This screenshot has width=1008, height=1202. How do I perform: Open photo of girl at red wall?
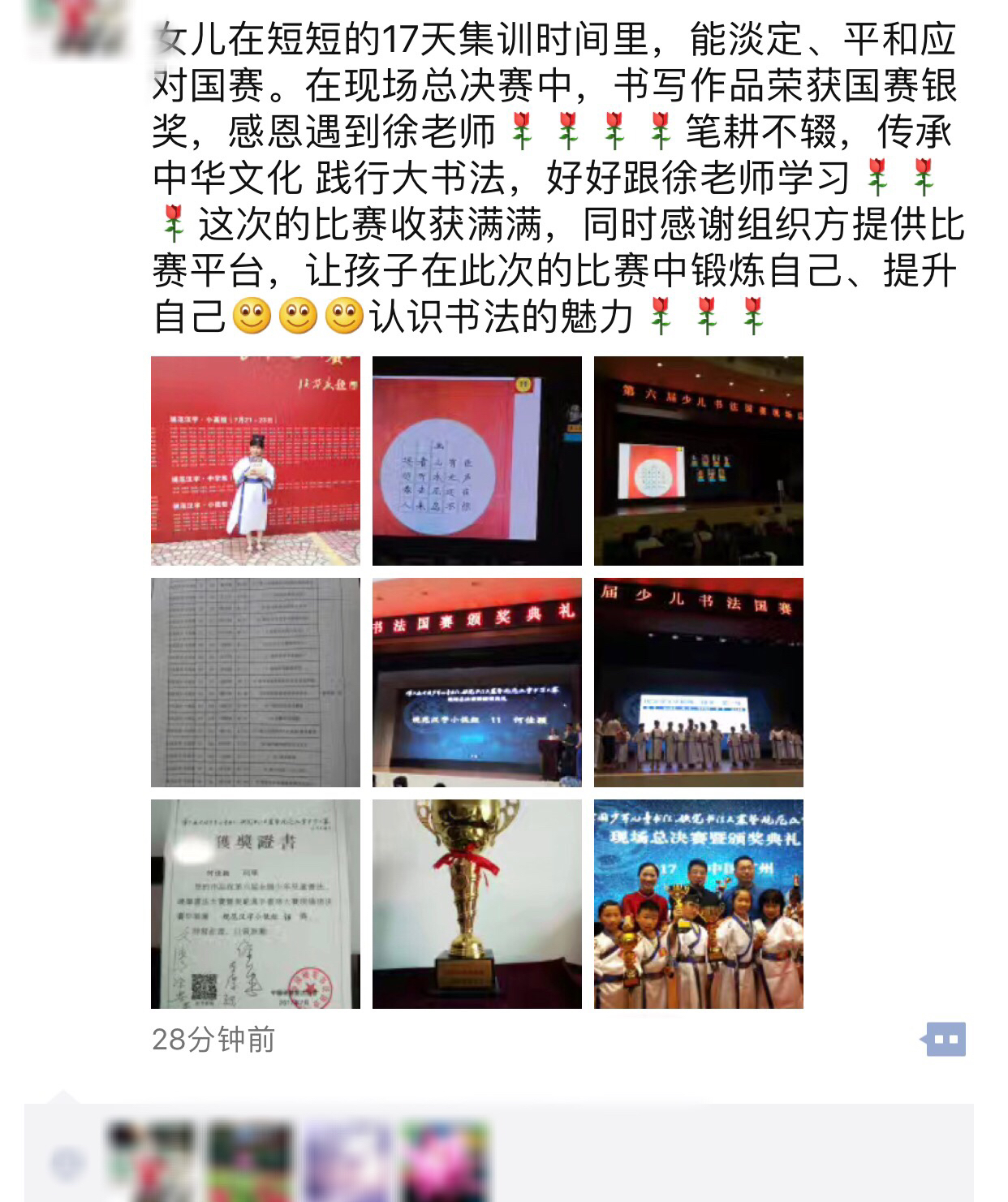(256, 461)
